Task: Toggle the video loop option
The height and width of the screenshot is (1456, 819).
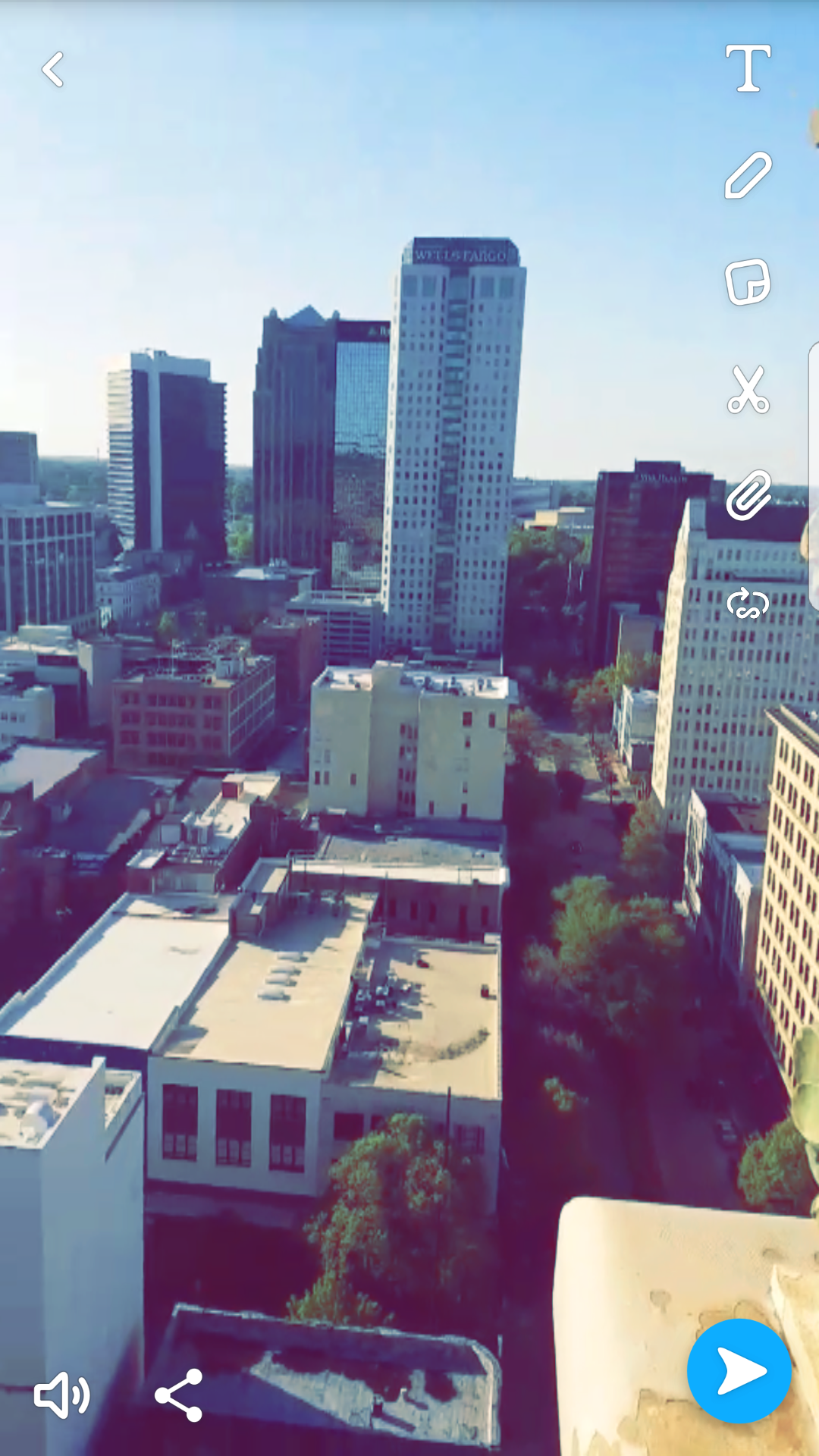Action: click(748, 604)
